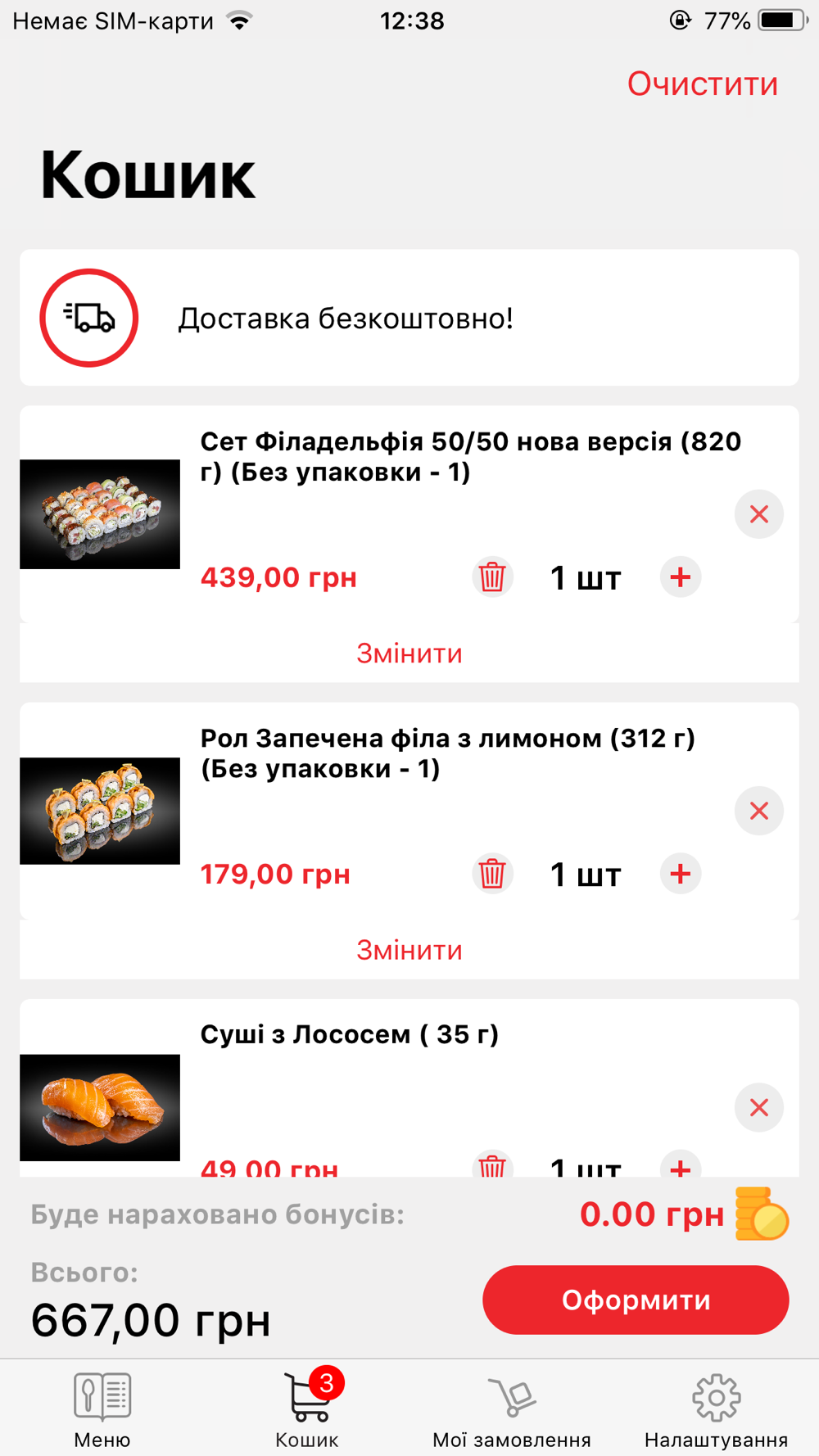This screenshot has width=819, height=1456.
Task: Add one more Рол Запечена філа
Action: point(680,874)
